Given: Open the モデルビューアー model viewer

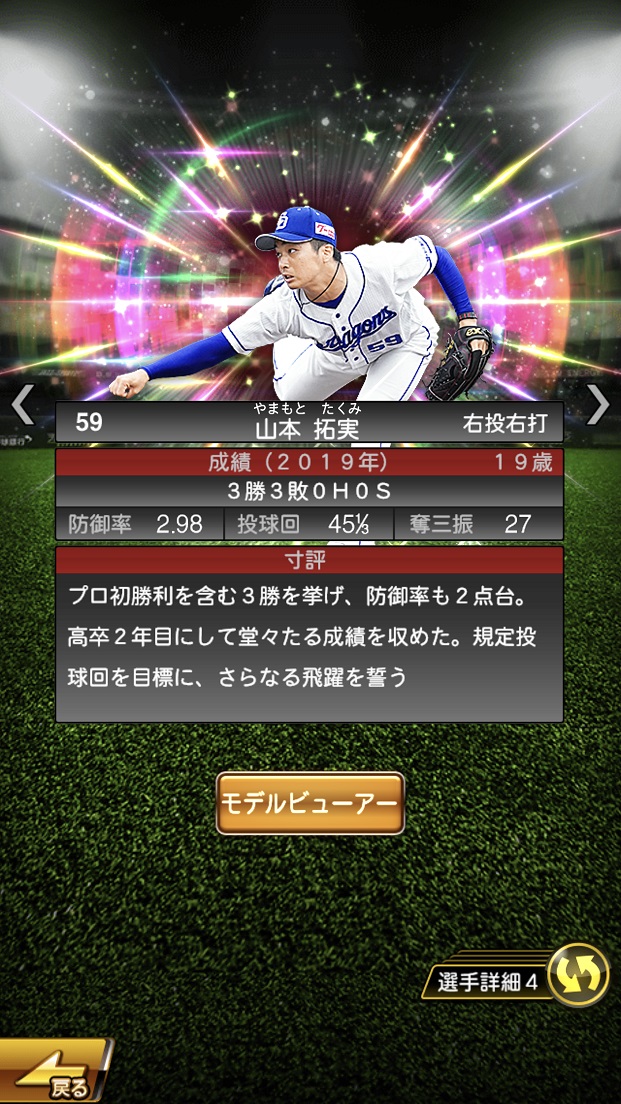Looking at the screenshot, I should (310, 803).
